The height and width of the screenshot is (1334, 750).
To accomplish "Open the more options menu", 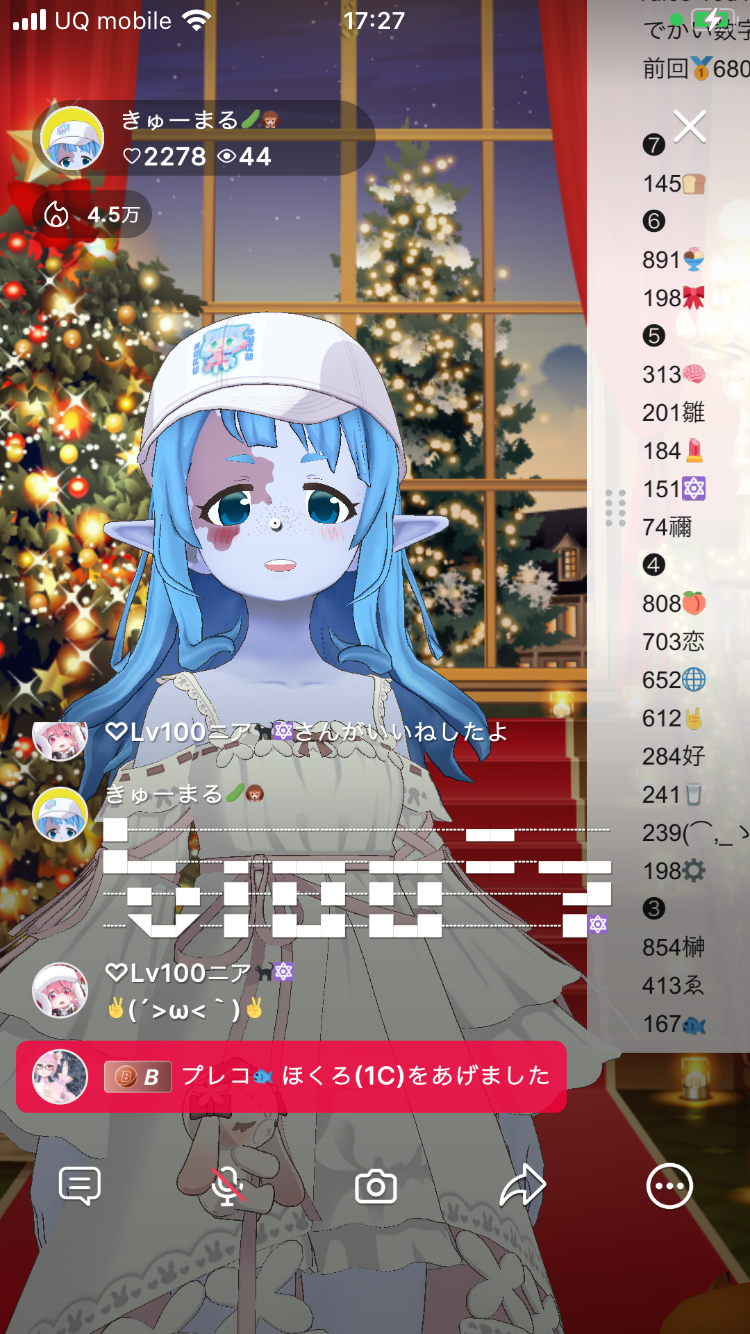I will (x=668, y=1187).
